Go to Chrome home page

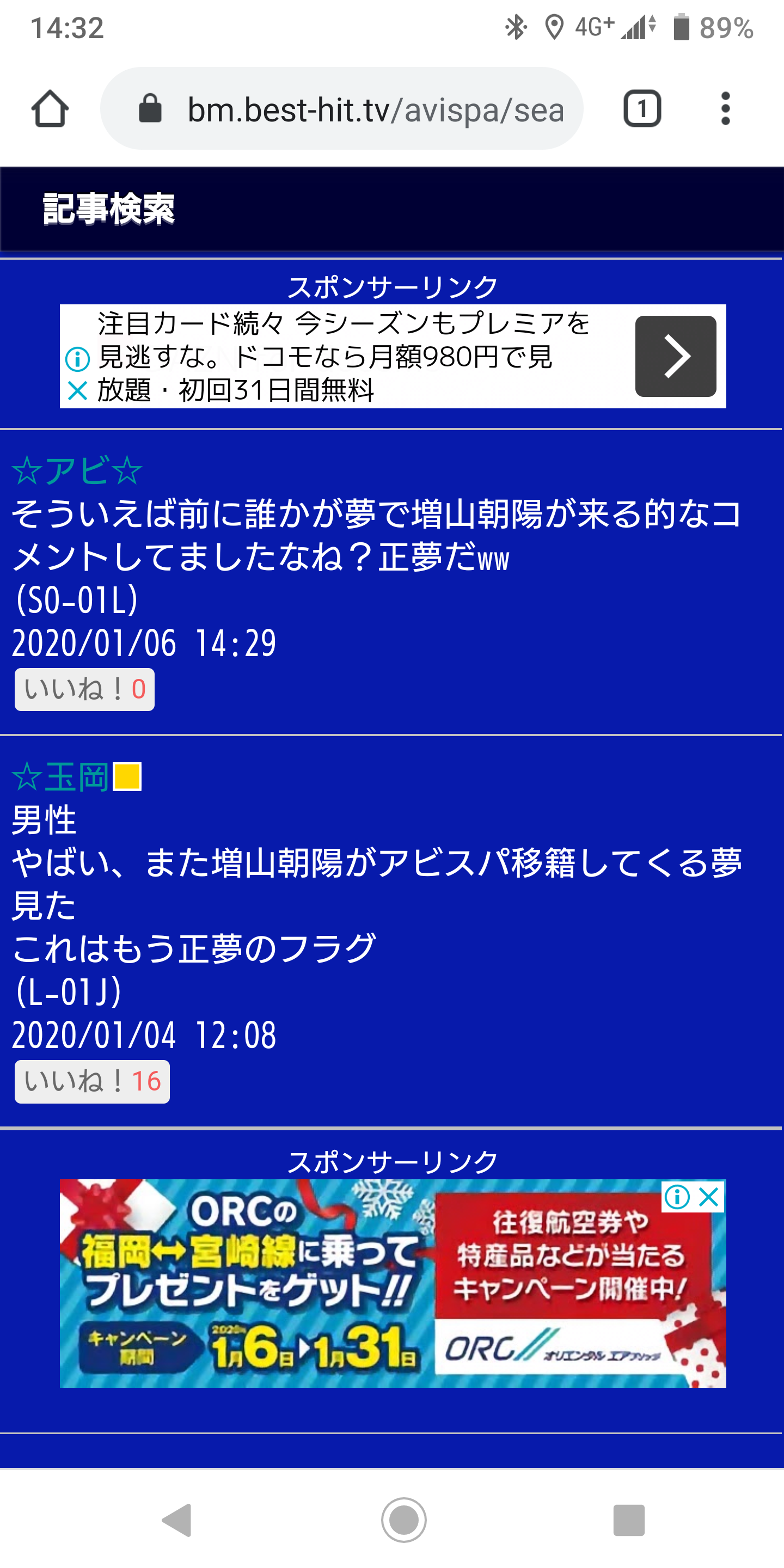click(50, 109)
